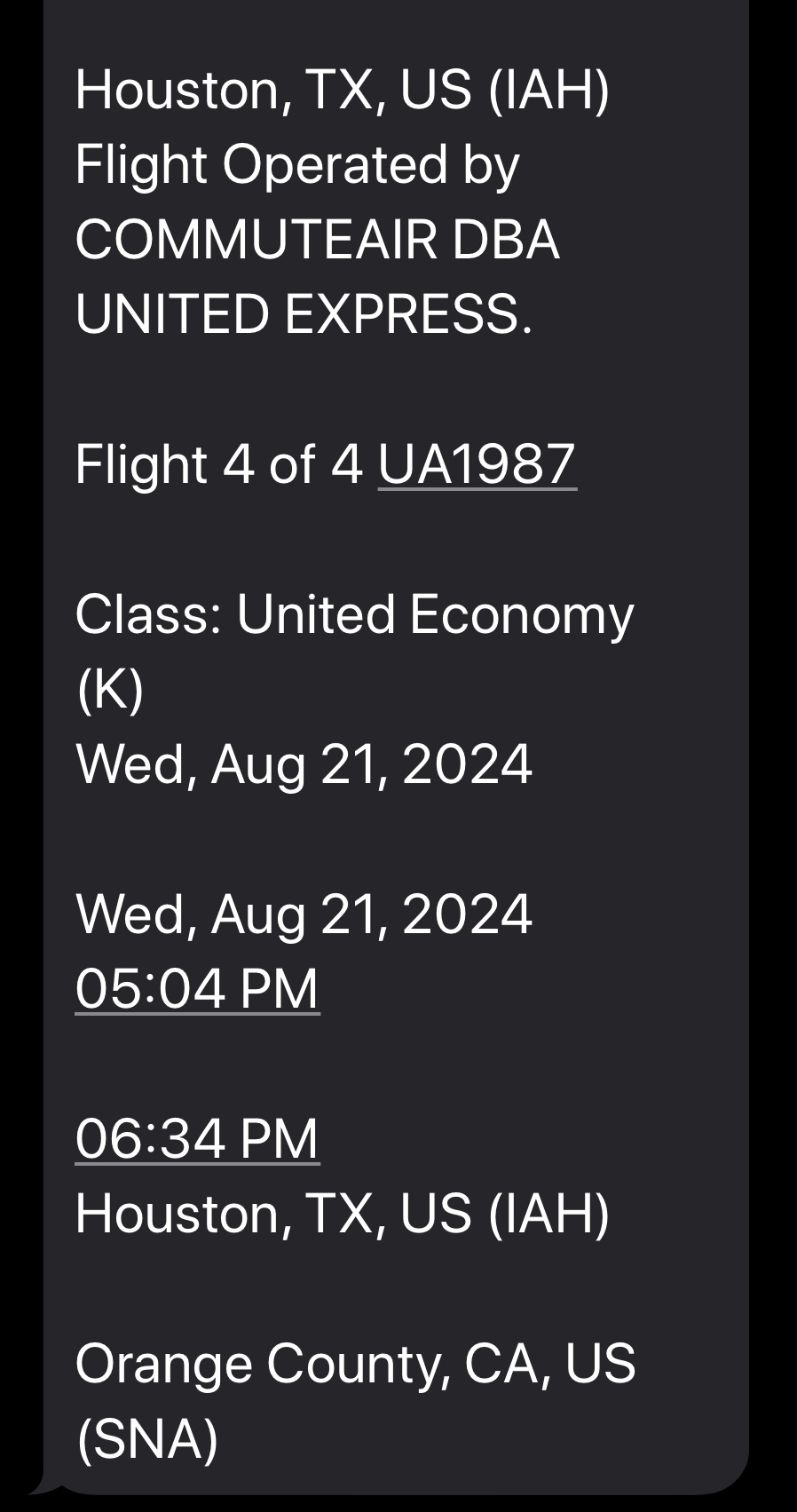Tap the underlined 05:04 PM departure time

click(197, 989)
